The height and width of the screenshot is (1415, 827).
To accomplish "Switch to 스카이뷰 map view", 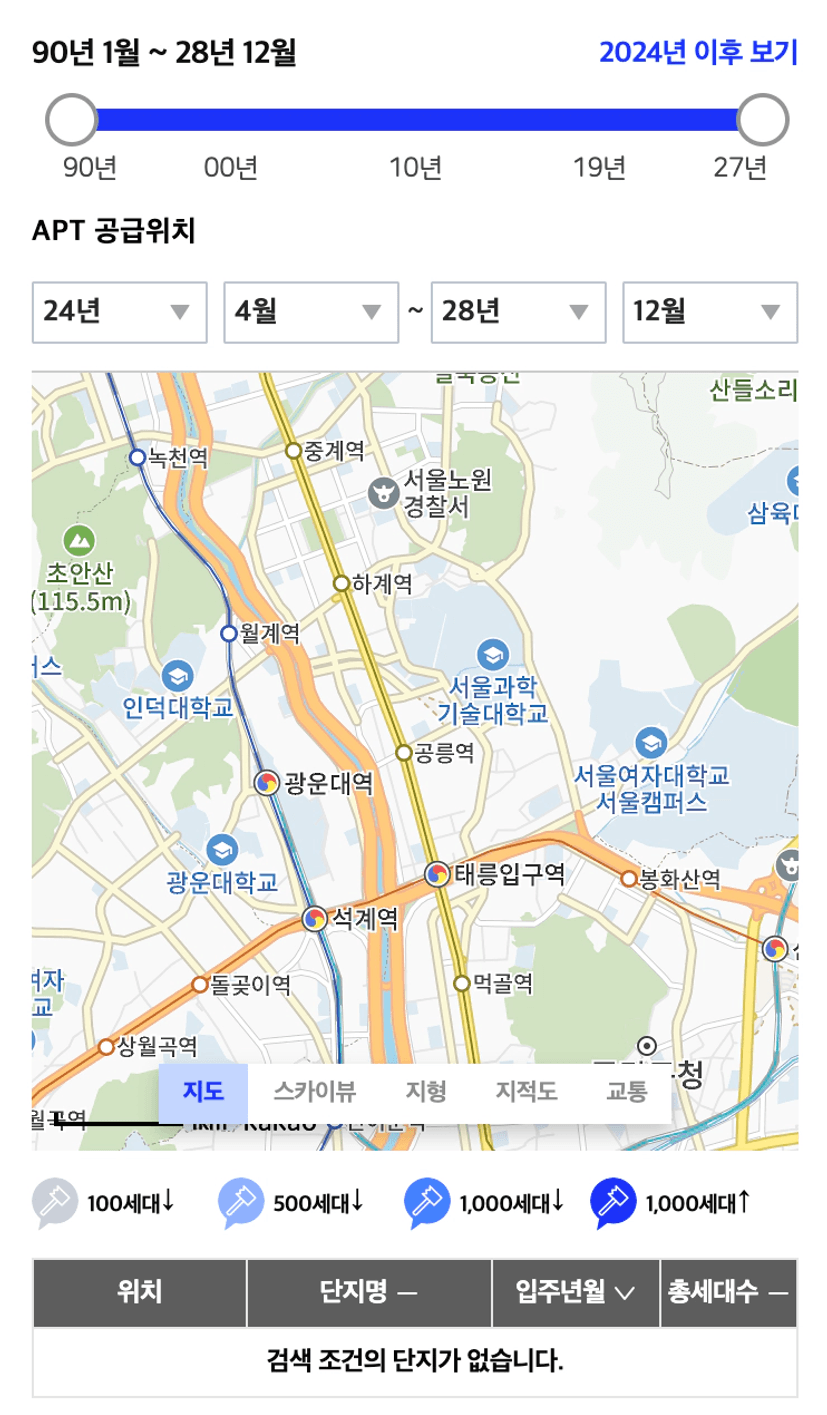I will tap(315, 1092).
